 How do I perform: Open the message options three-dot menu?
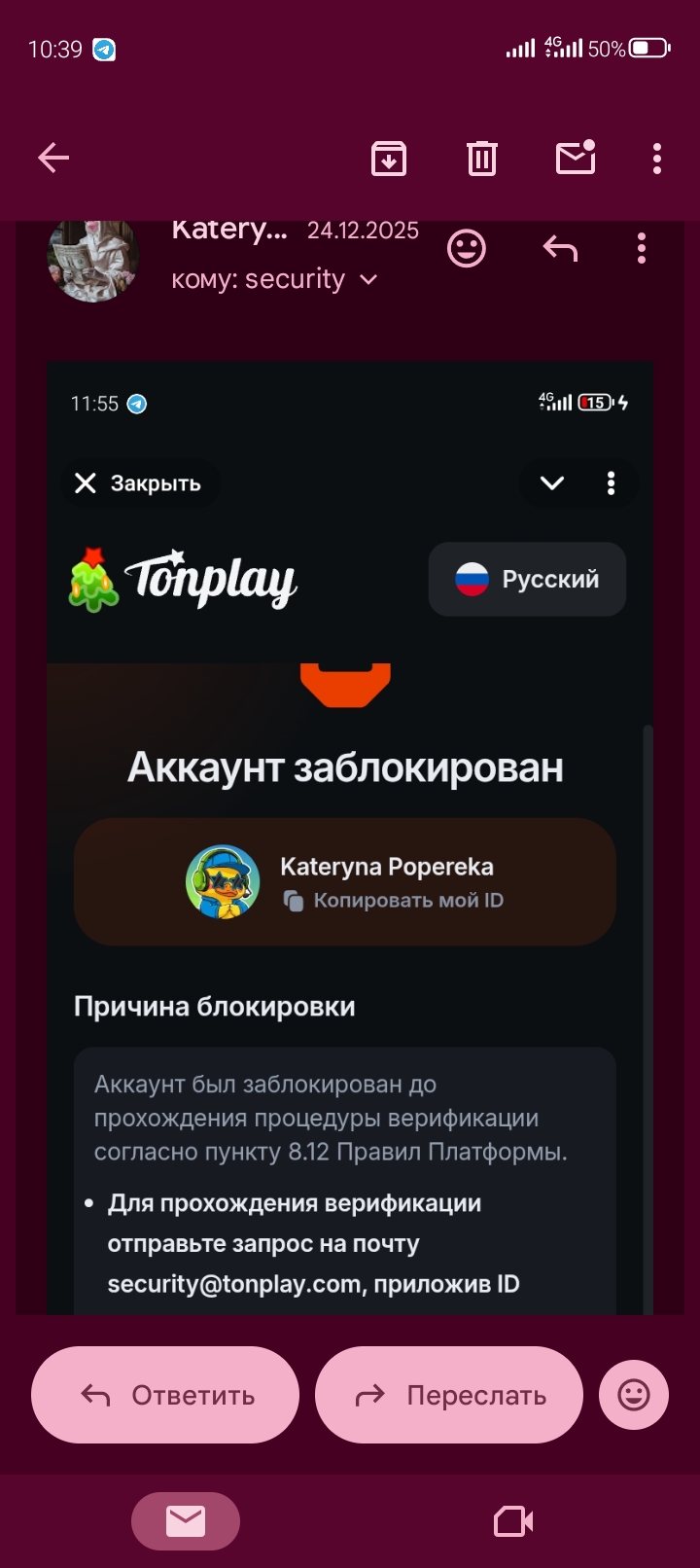pyautogui.click(x=642, y=249)
